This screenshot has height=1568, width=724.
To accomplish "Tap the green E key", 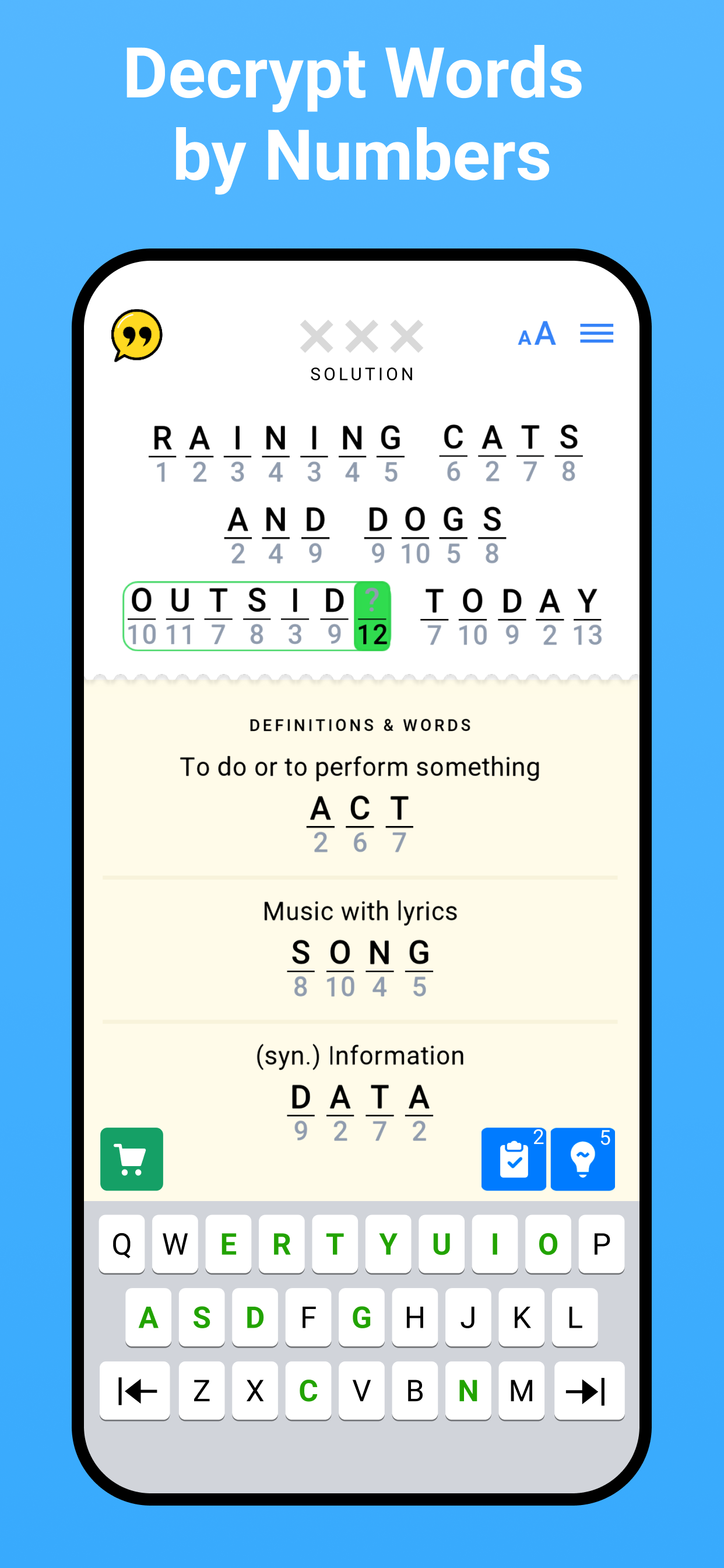I will pyautogui.click(x=229, y=1244).
